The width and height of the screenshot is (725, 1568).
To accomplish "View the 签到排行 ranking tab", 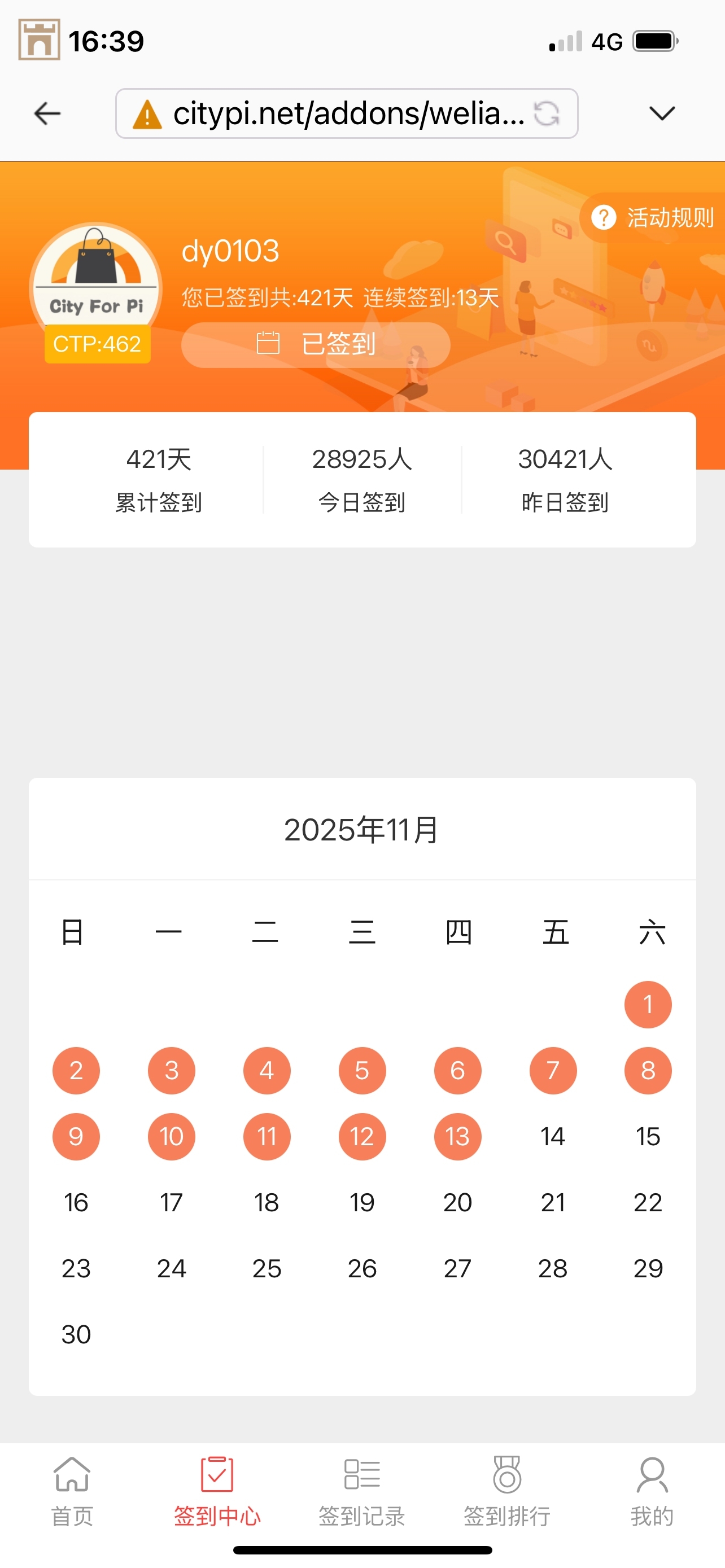I will [506, 1491].
